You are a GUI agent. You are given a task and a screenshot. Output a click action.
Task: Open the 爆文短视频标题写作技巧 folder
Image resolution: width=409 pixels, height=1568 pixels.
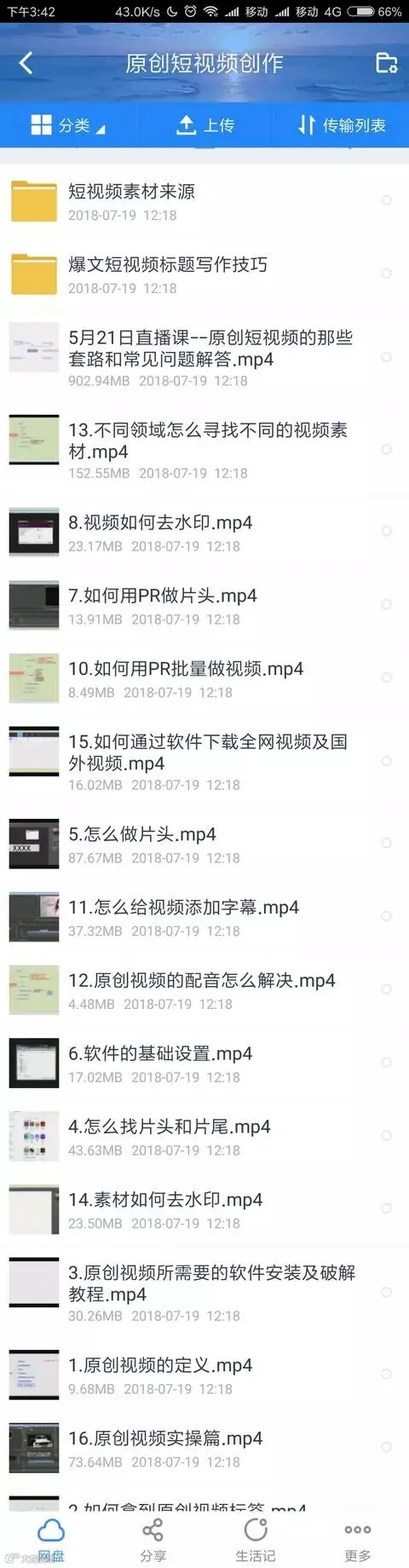[x=204, y=274]
